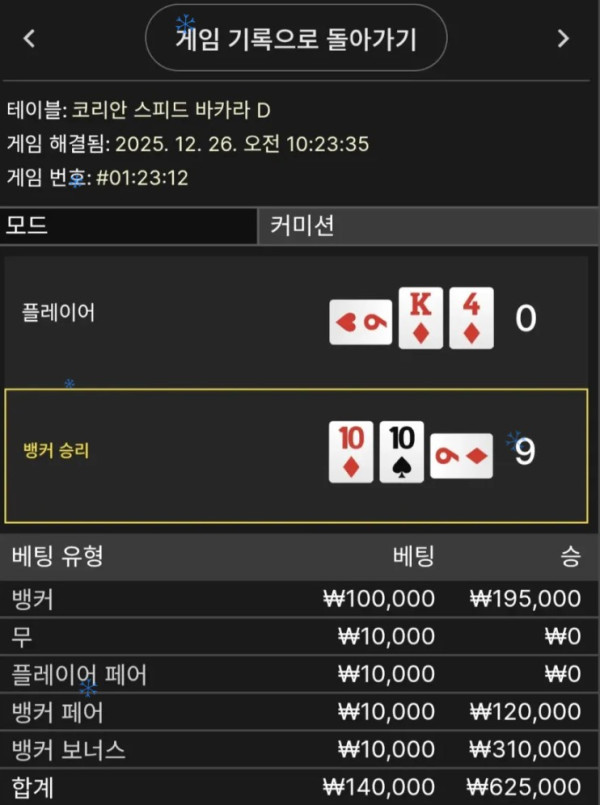Go to the next game record
Screen dimensions: 600x805
tap(563, 39)
